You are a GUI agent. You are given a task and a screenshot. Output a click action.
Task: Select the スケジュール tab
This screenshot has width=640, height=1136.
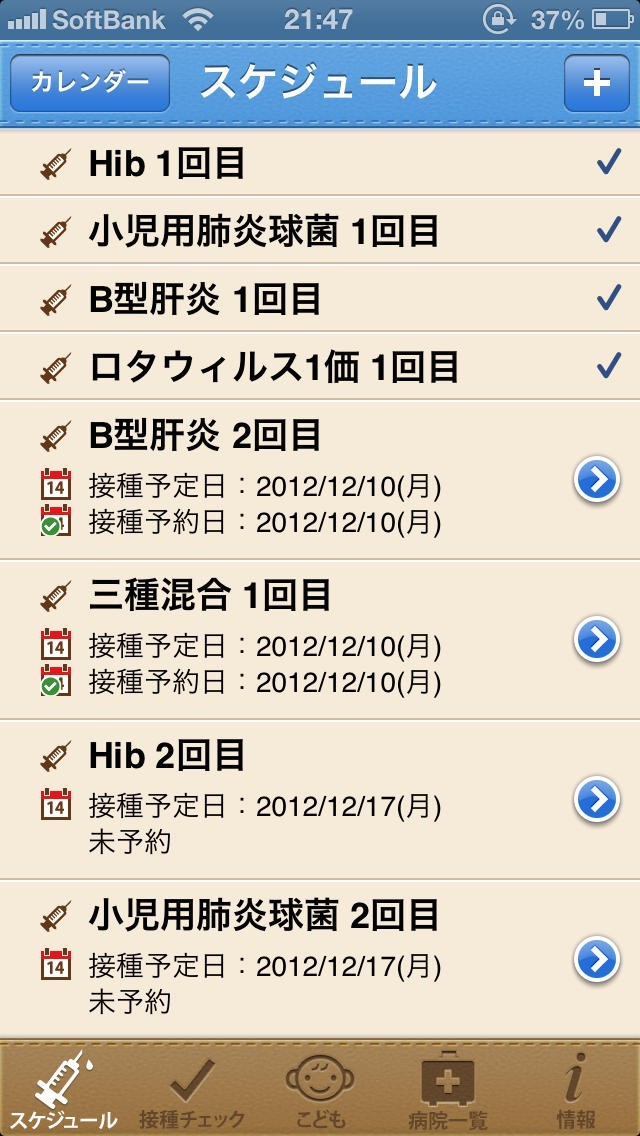tap(64, 1092)
